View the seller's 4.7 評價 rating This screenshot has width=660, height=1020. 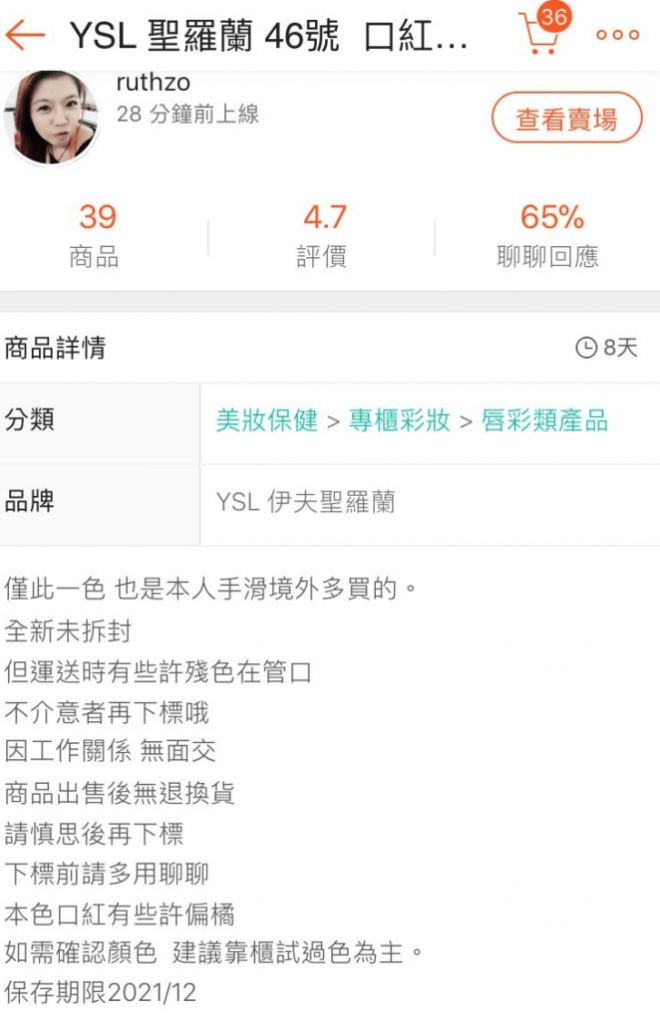[323, 236]
